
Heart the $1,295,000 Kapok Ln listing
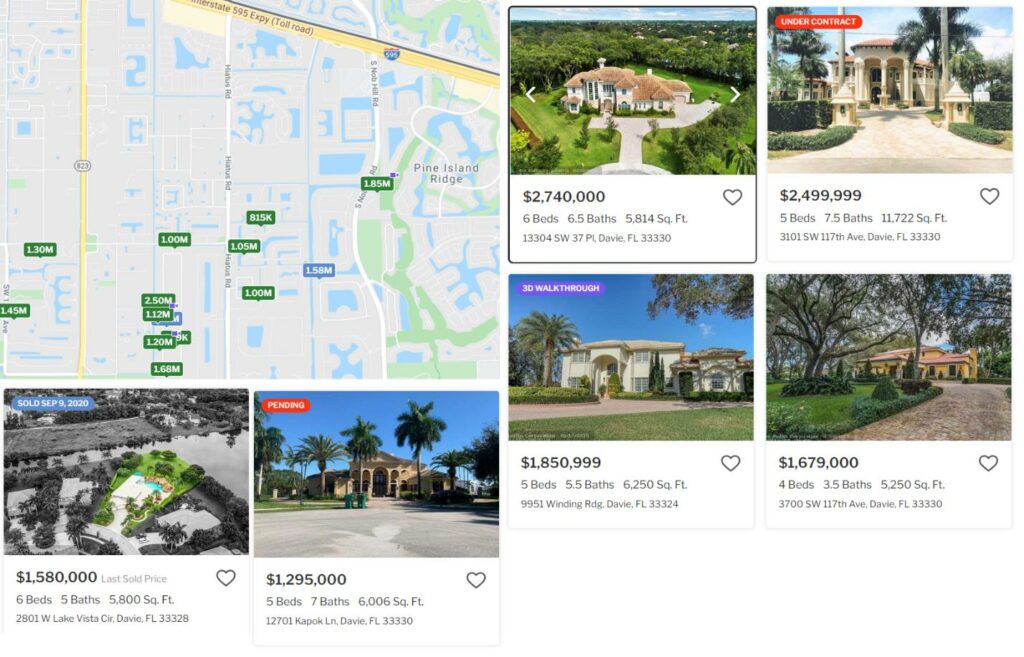tap(476, 580)
